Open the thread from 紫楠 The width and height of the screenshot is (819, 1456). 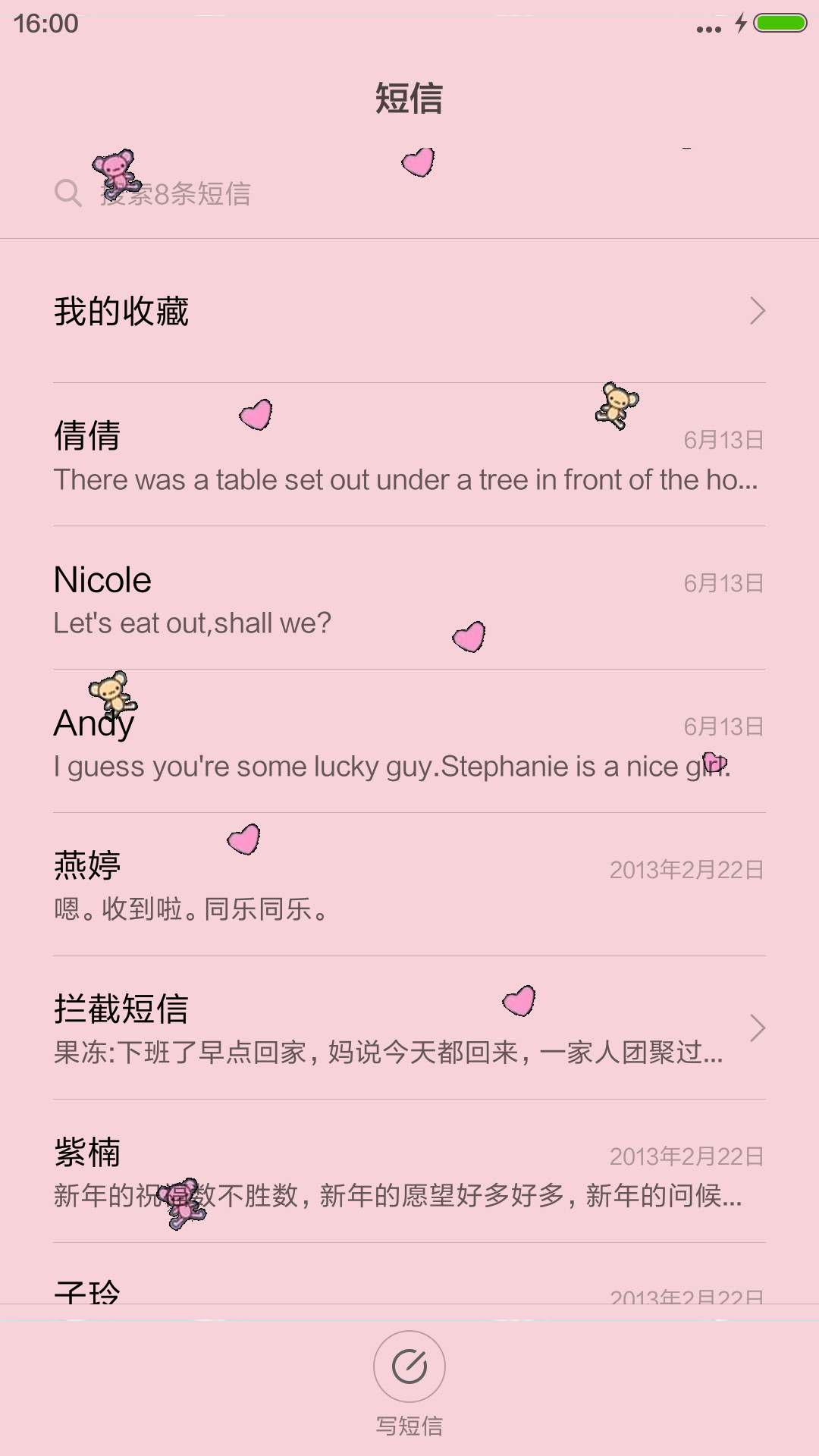409,1171
